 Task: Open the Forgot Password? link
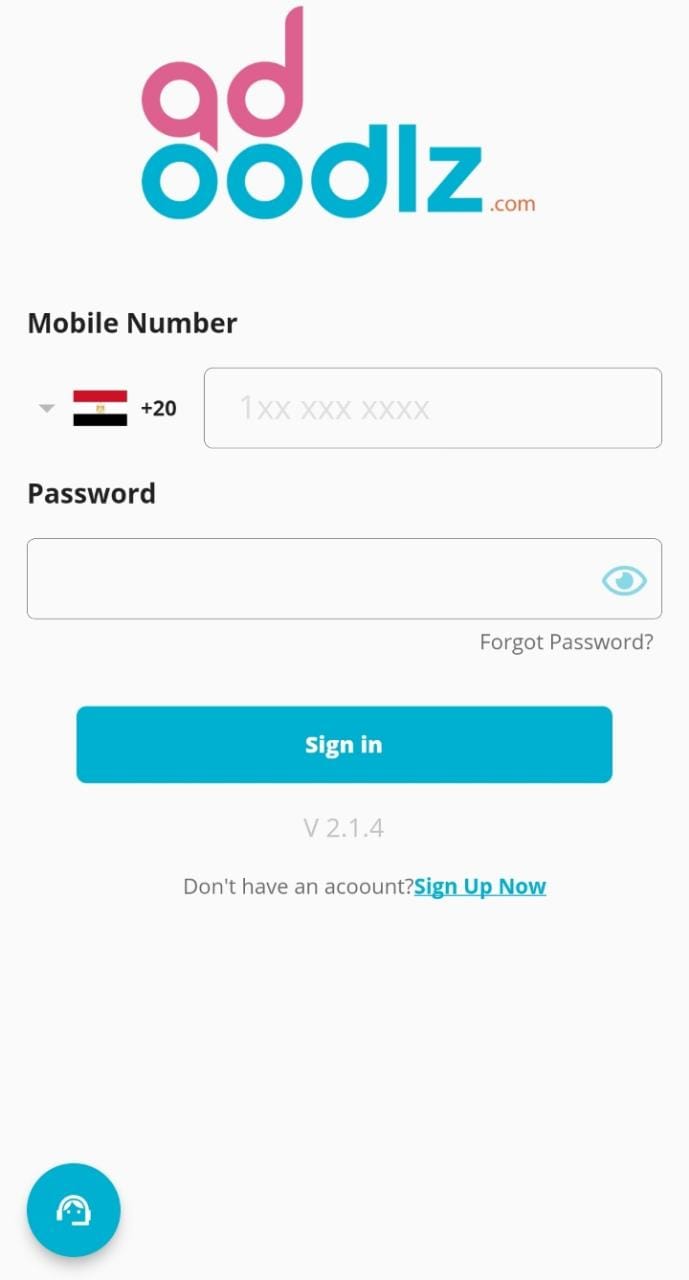click(x=566, y=642)
